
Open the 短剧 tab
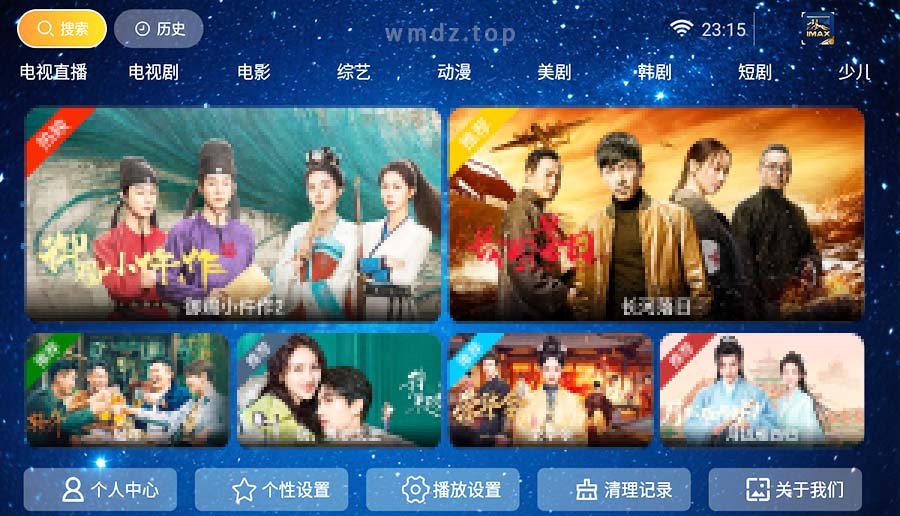[x=754, y=72]
